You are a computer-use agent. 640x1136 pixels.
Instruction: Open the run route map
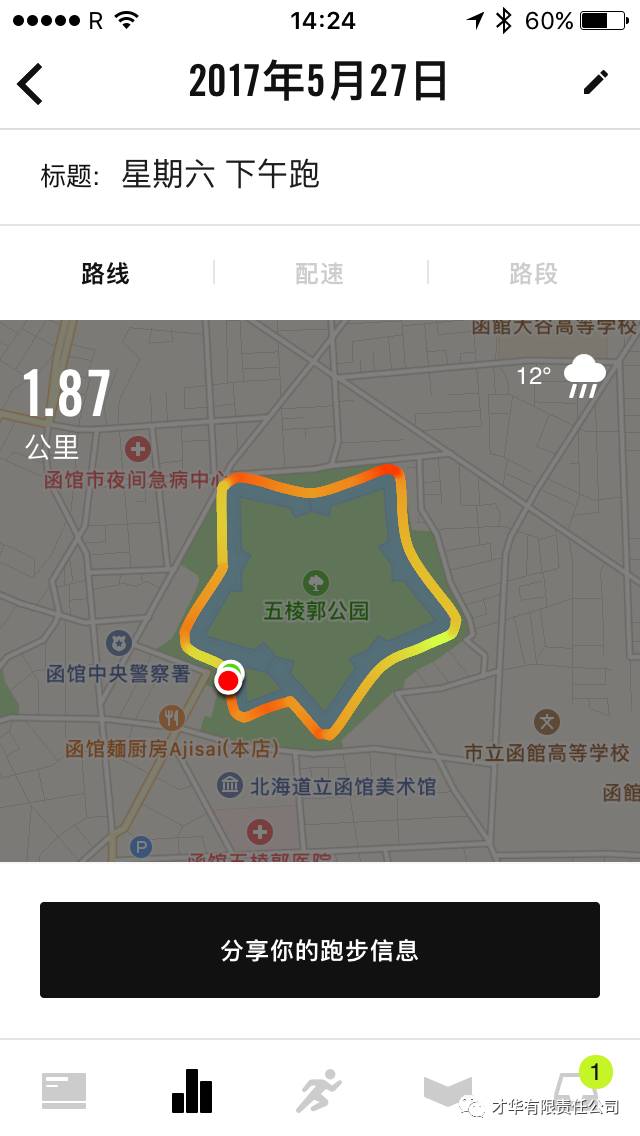click(x=320, y=590)
